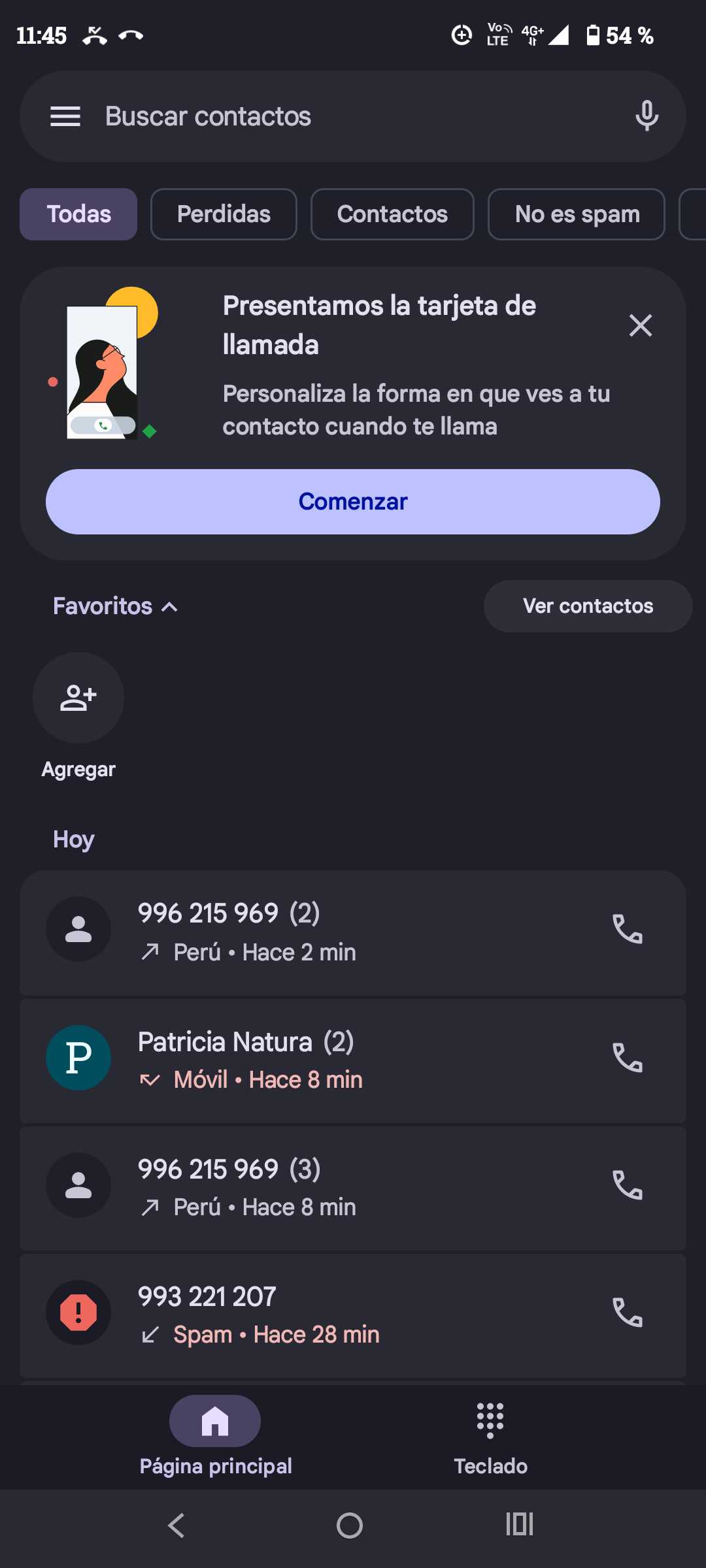Open the hamburger menu drawer
Screen dimensions: 706x1568
coord(65,116)
